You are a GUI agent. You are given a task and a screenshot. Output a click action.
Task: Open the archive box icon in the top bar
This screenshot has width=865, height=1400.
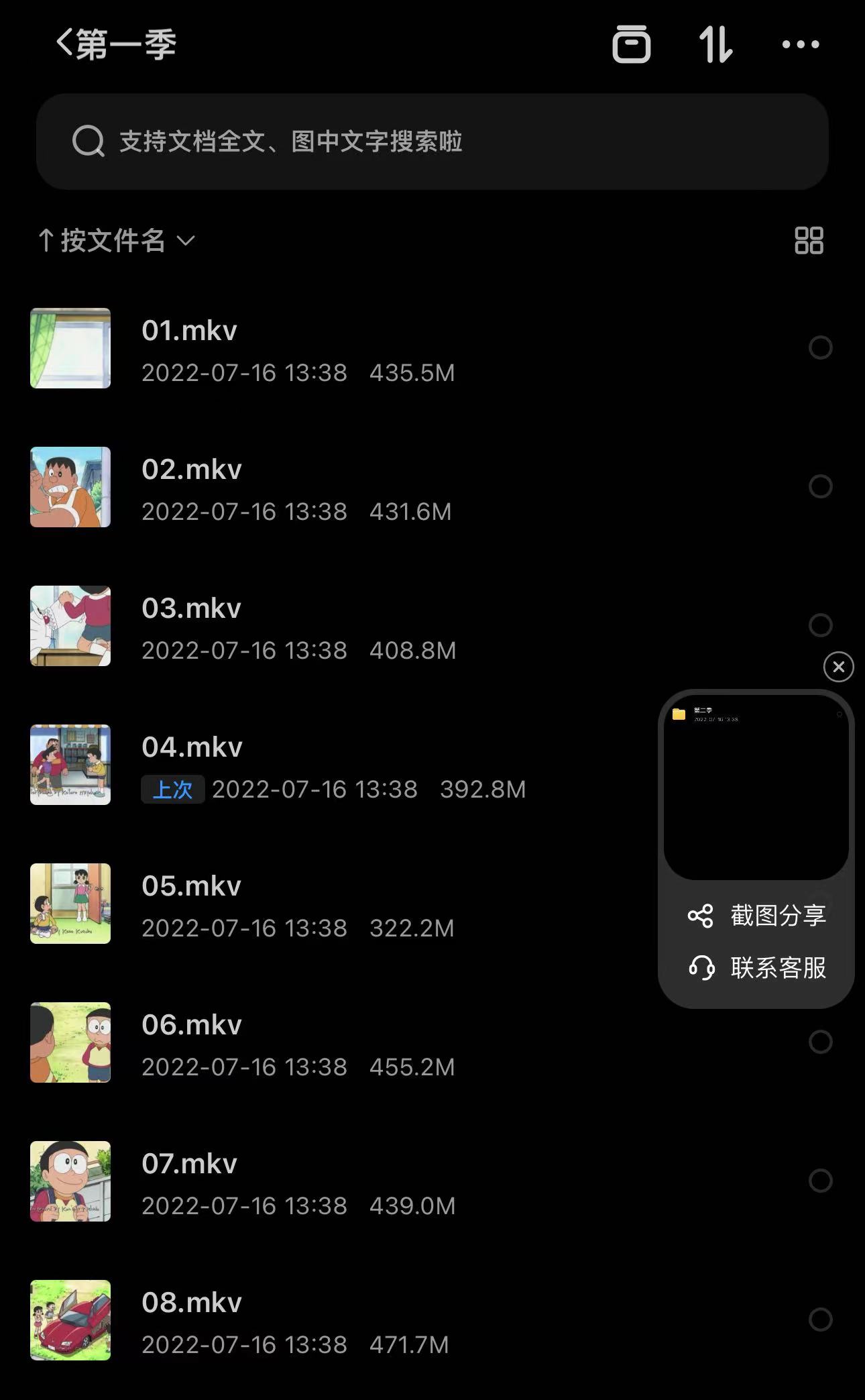631,45
